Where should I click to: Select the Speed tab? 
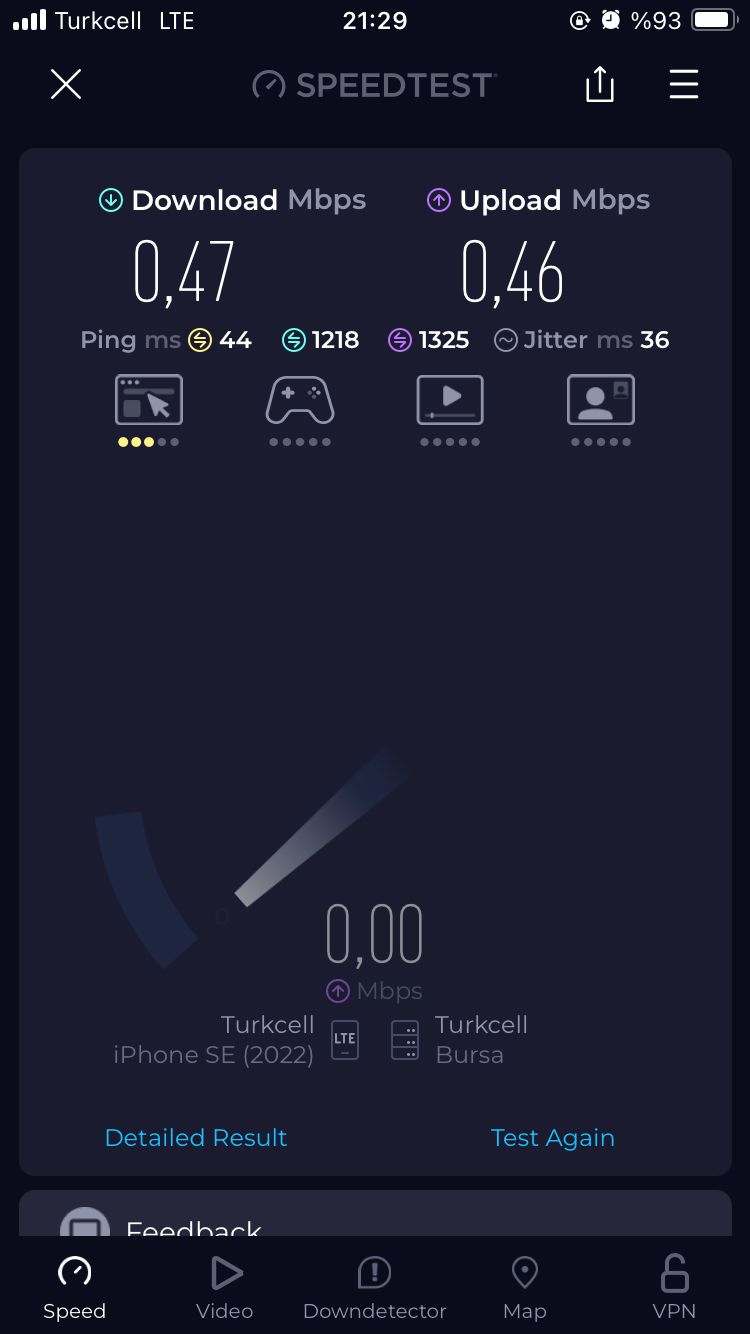pos(75,1287)
